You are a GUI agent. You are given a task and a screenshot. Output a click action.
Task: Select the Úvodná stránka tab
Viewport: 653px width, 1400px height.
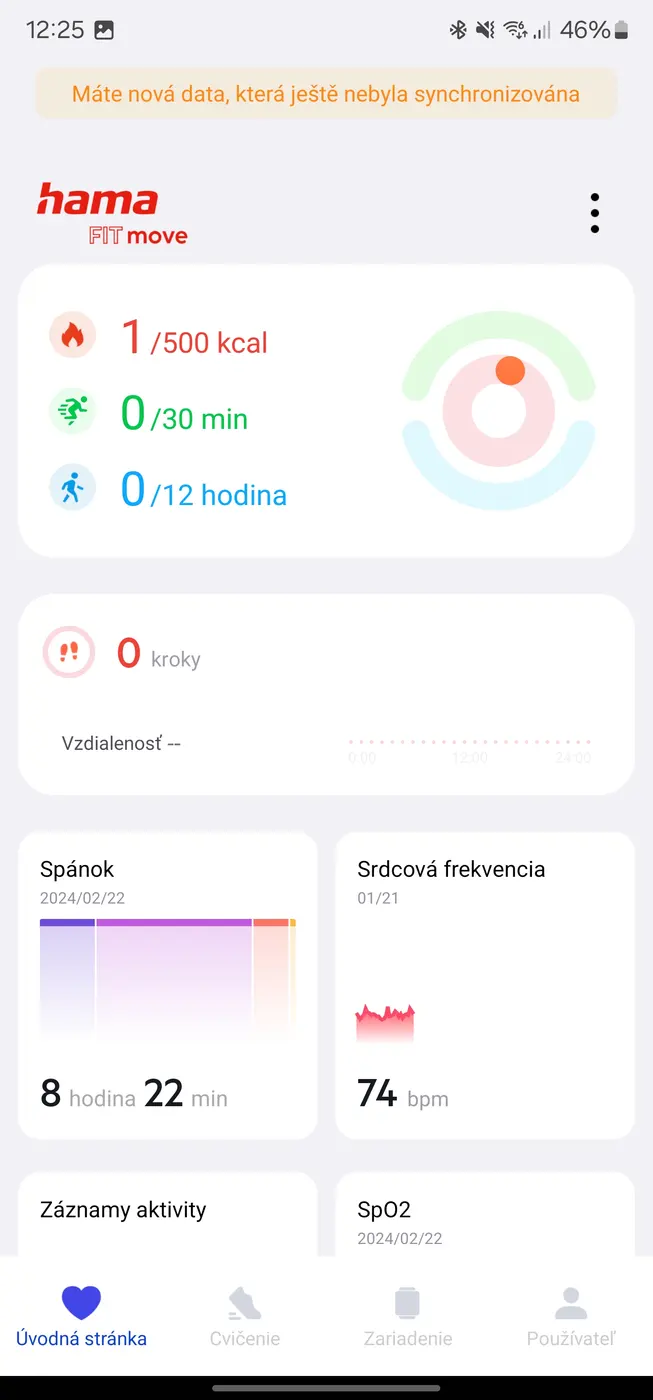(x=82, y=1316)
